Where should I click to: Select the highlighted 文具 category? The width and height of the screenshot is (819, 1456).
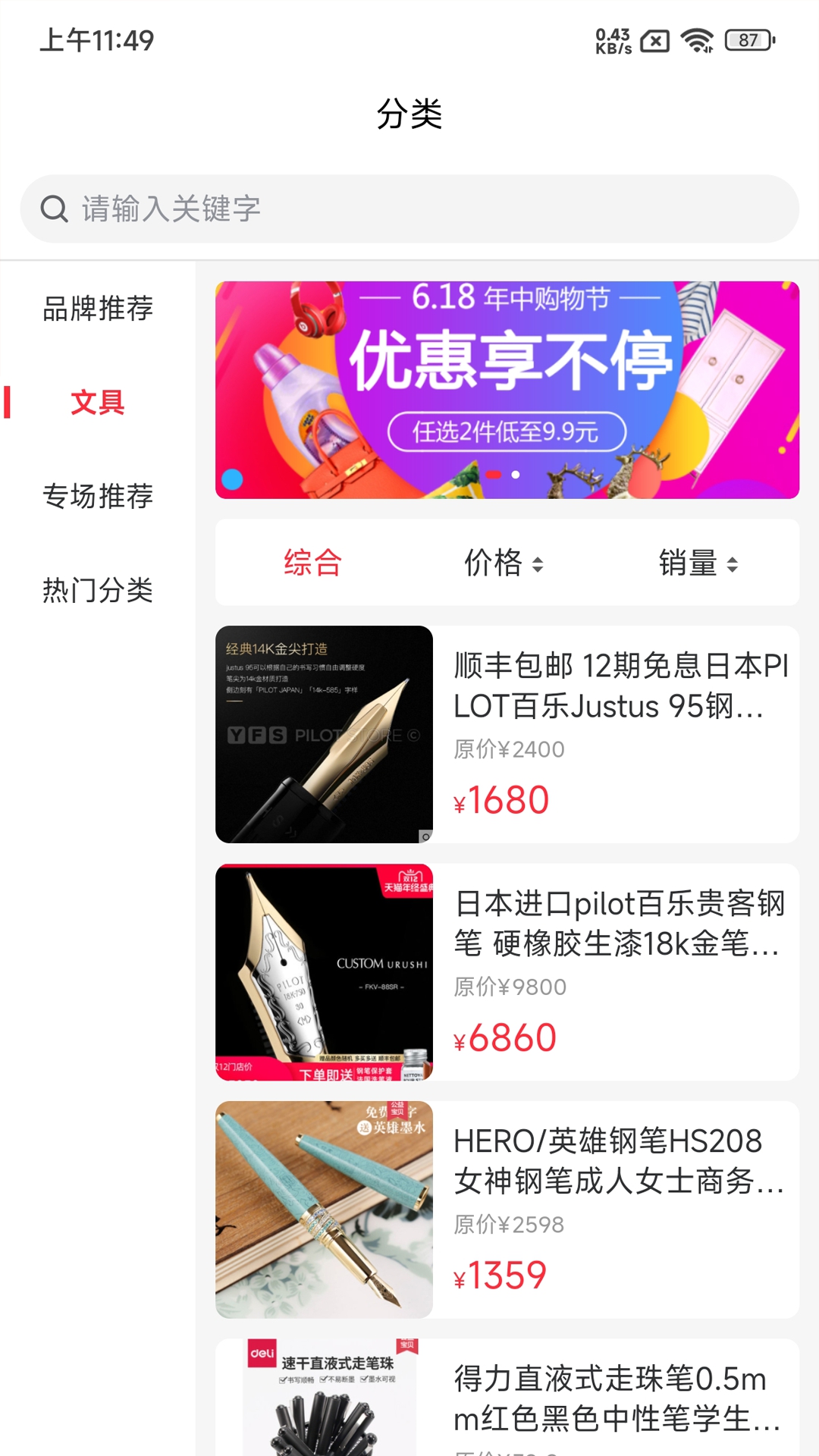(x=97, y=403)
